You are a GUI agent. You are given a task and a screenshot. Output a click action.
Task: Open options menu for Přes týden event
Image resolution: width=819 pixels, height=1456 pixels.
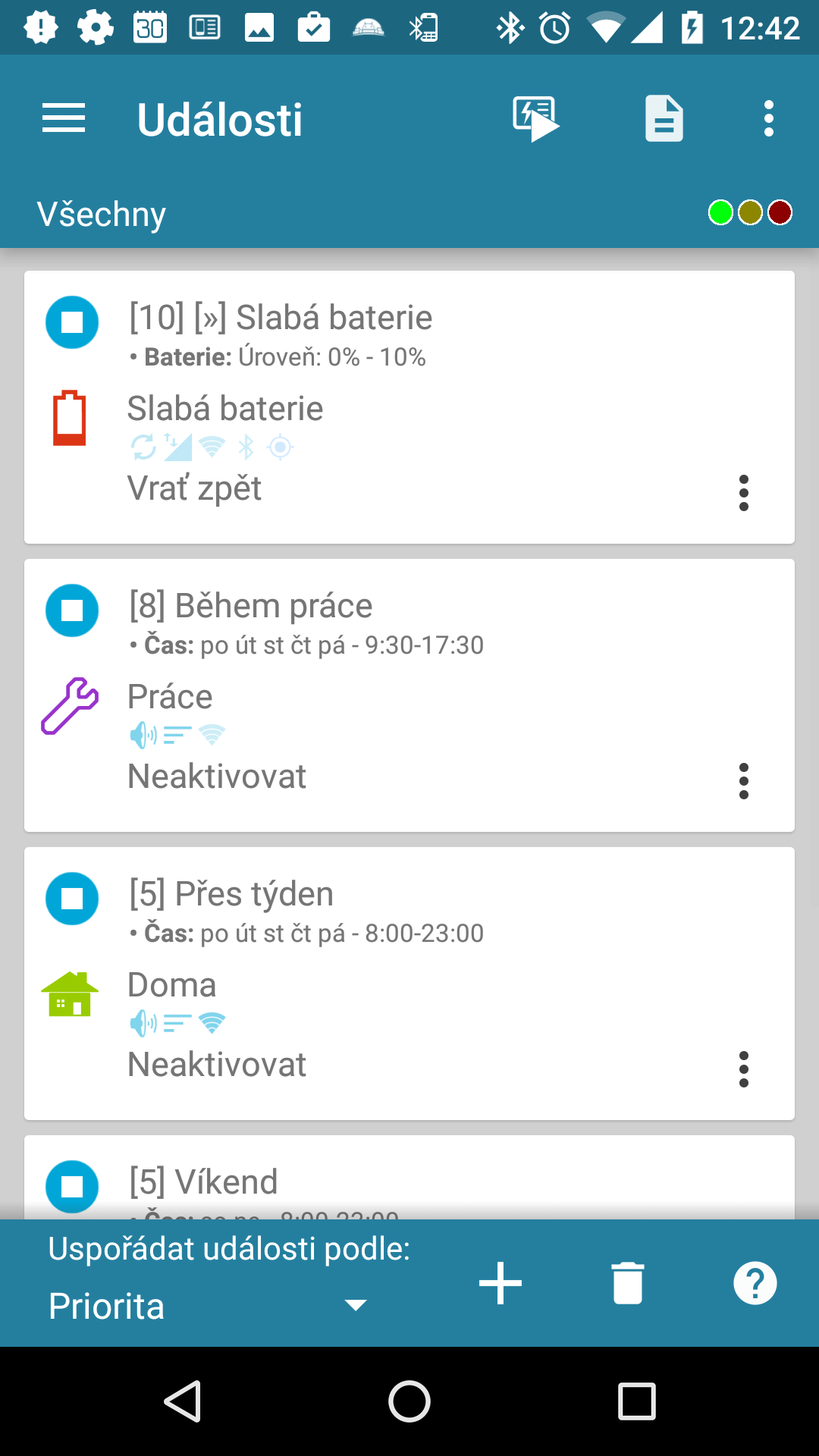tap(744, 1069)
